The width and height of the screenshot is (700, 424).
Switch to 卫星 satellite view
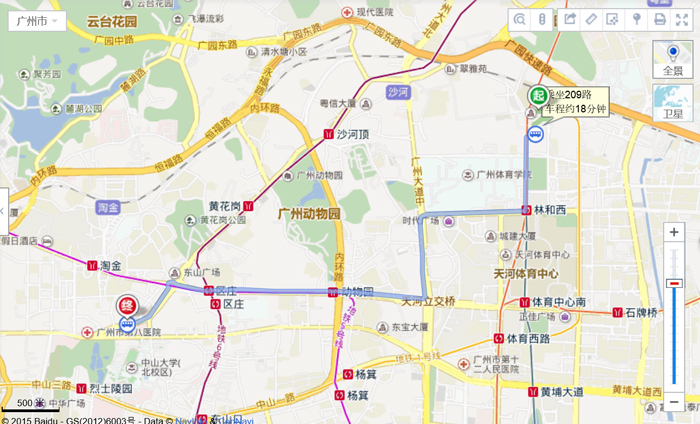[672, 102]
